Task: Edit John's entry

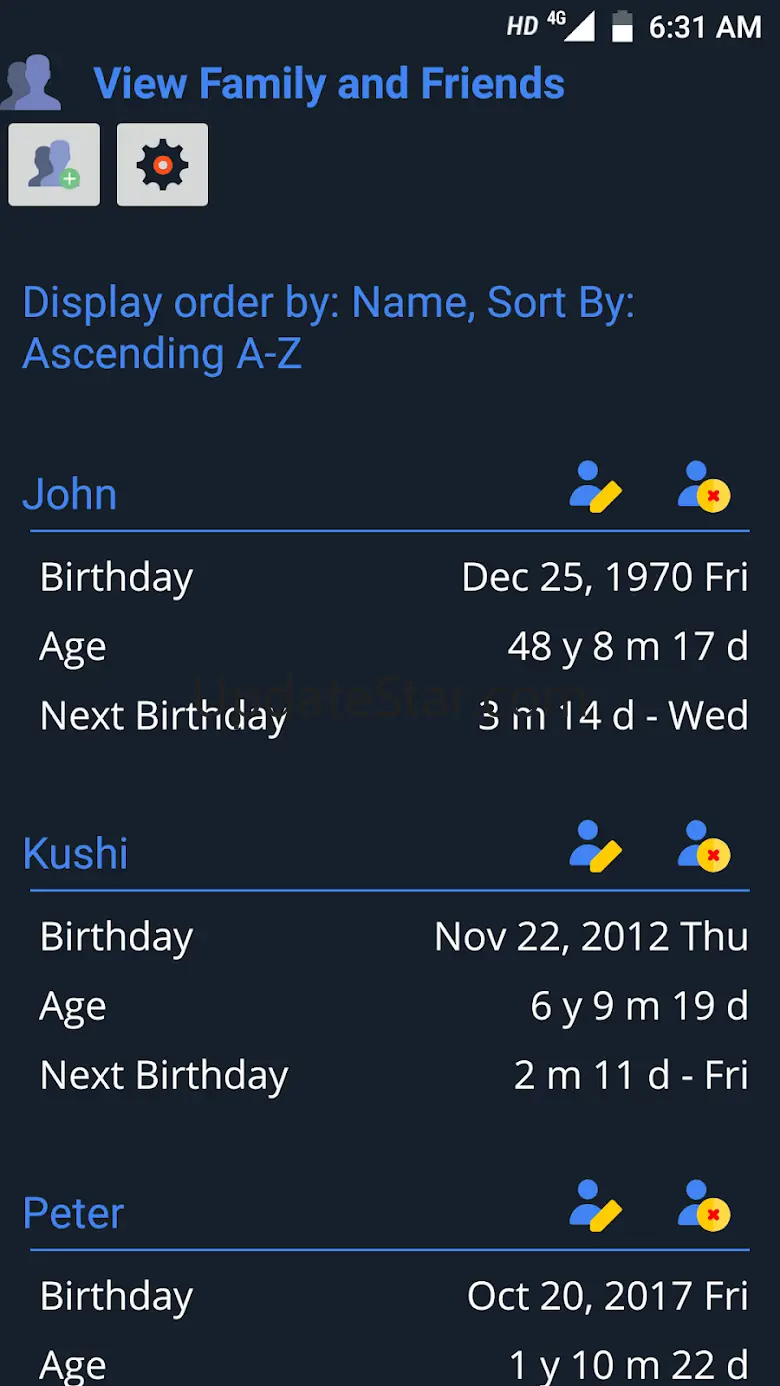Action: (596, 487)
